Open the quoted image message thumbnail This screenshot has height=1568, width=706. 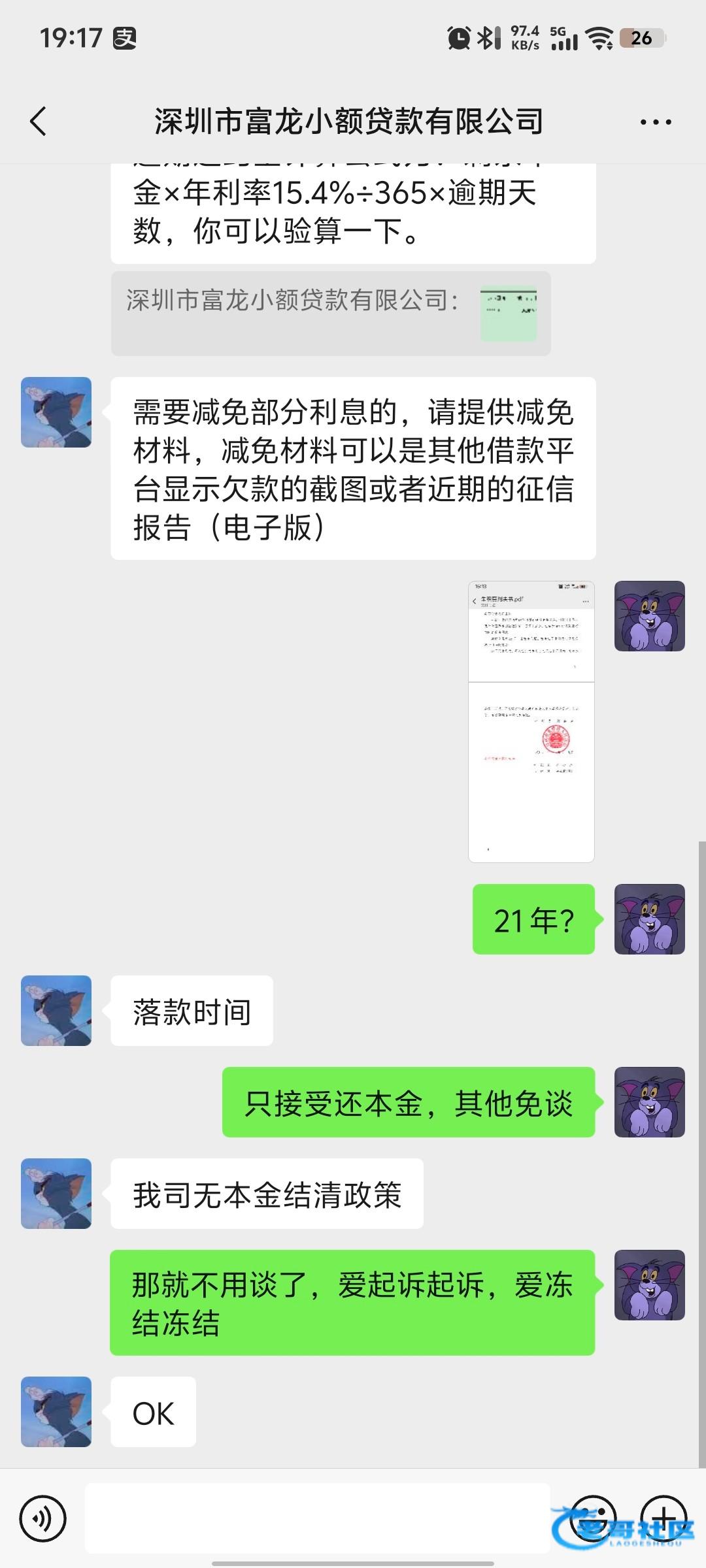pos(508,314)
